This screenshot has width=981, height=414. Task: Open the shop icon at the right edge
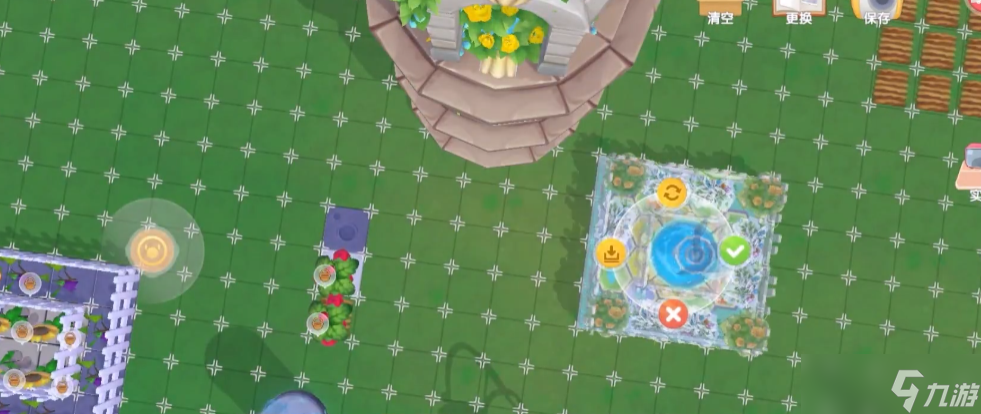pos(972,170)
